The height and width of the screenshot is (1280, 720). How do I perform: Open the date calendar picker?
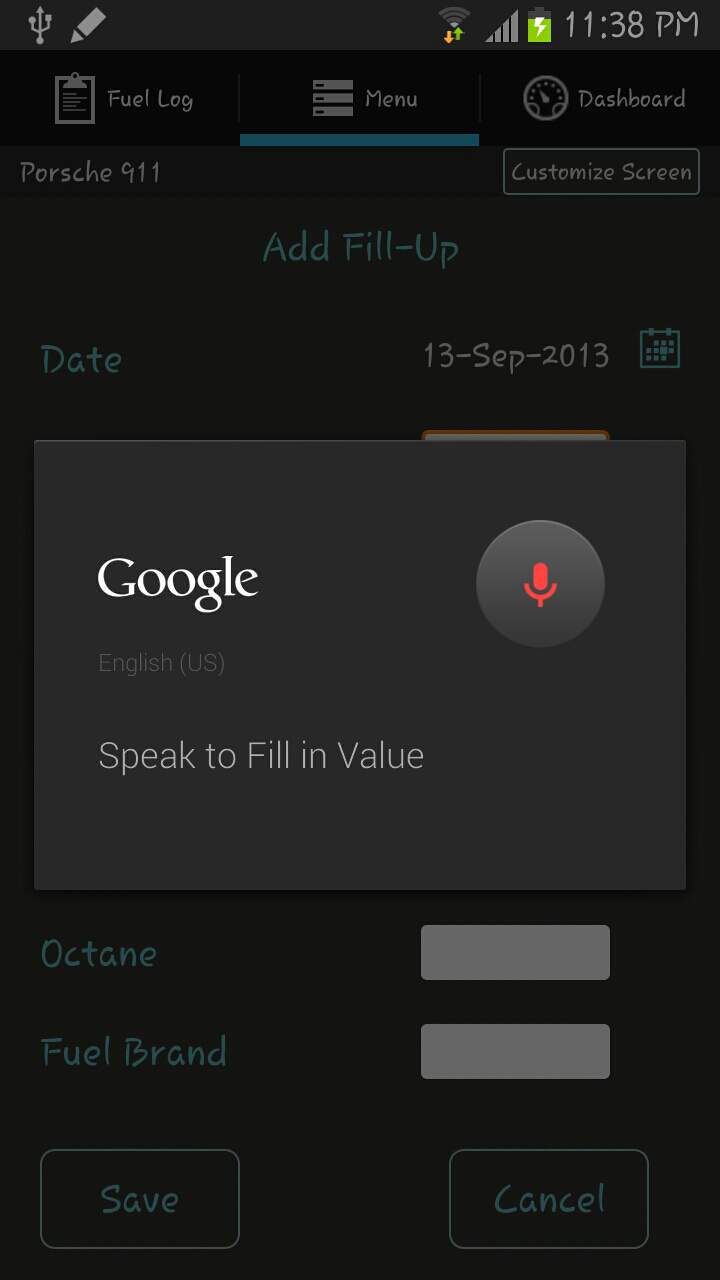pos(660,349)
